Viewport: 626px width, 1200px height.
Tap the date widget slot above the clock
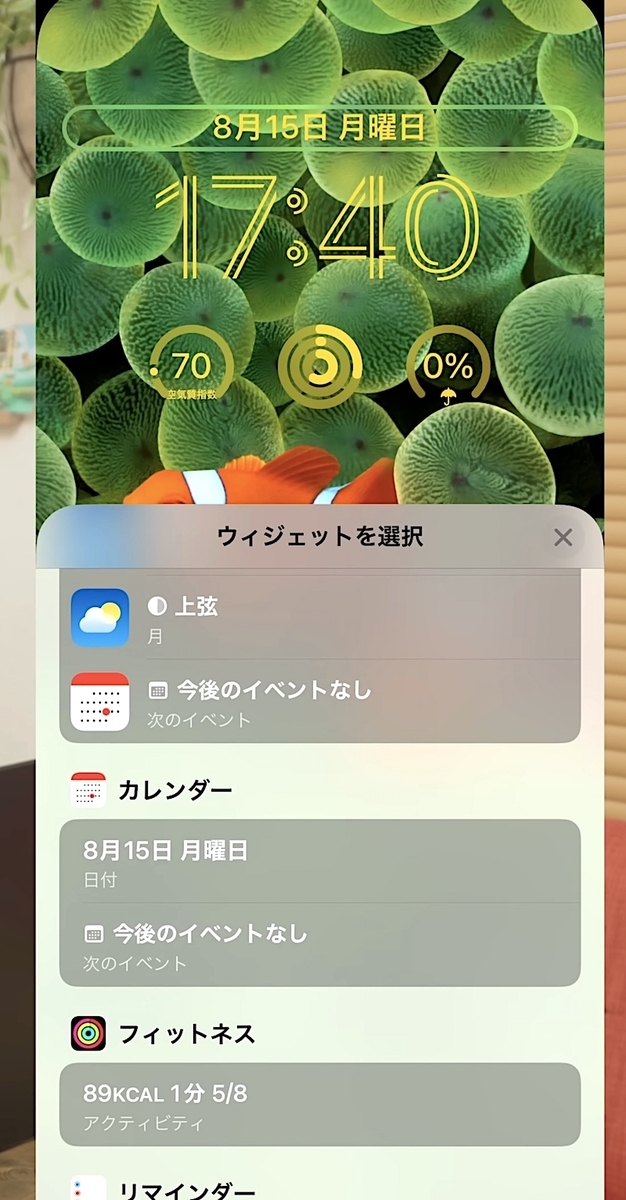pos(320,128)
